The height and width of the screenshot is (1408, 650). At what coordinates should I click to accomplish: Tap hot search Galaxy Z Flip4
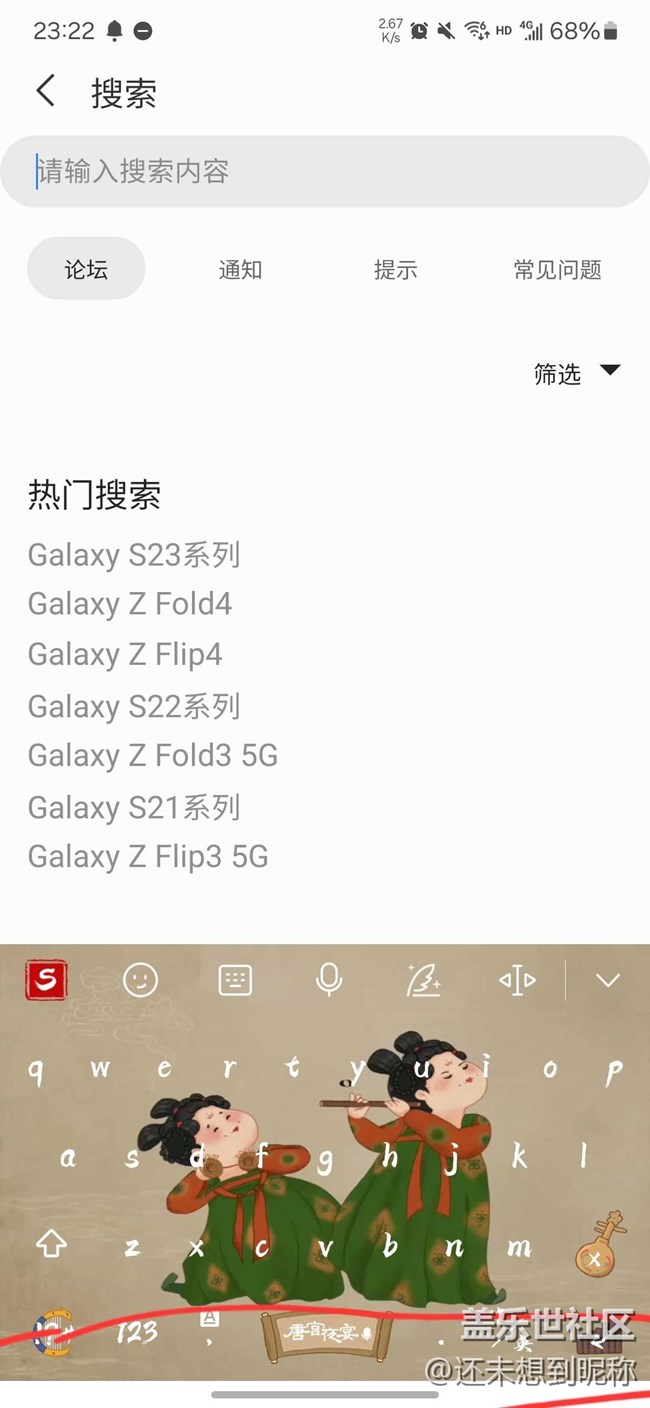[x=125, y=655]
